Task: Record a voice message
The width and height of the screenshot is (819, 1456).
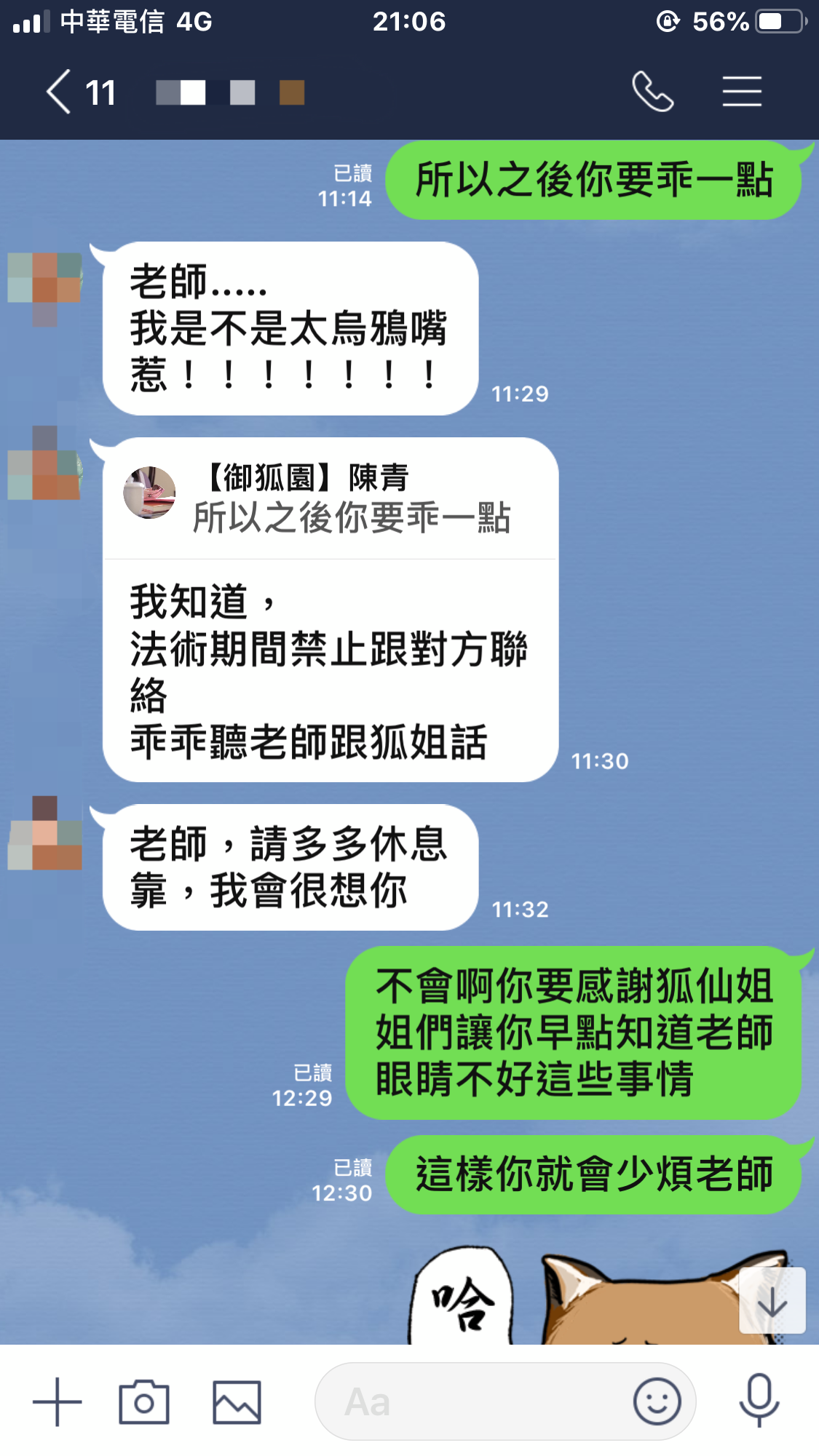Action: [759, 1400]
